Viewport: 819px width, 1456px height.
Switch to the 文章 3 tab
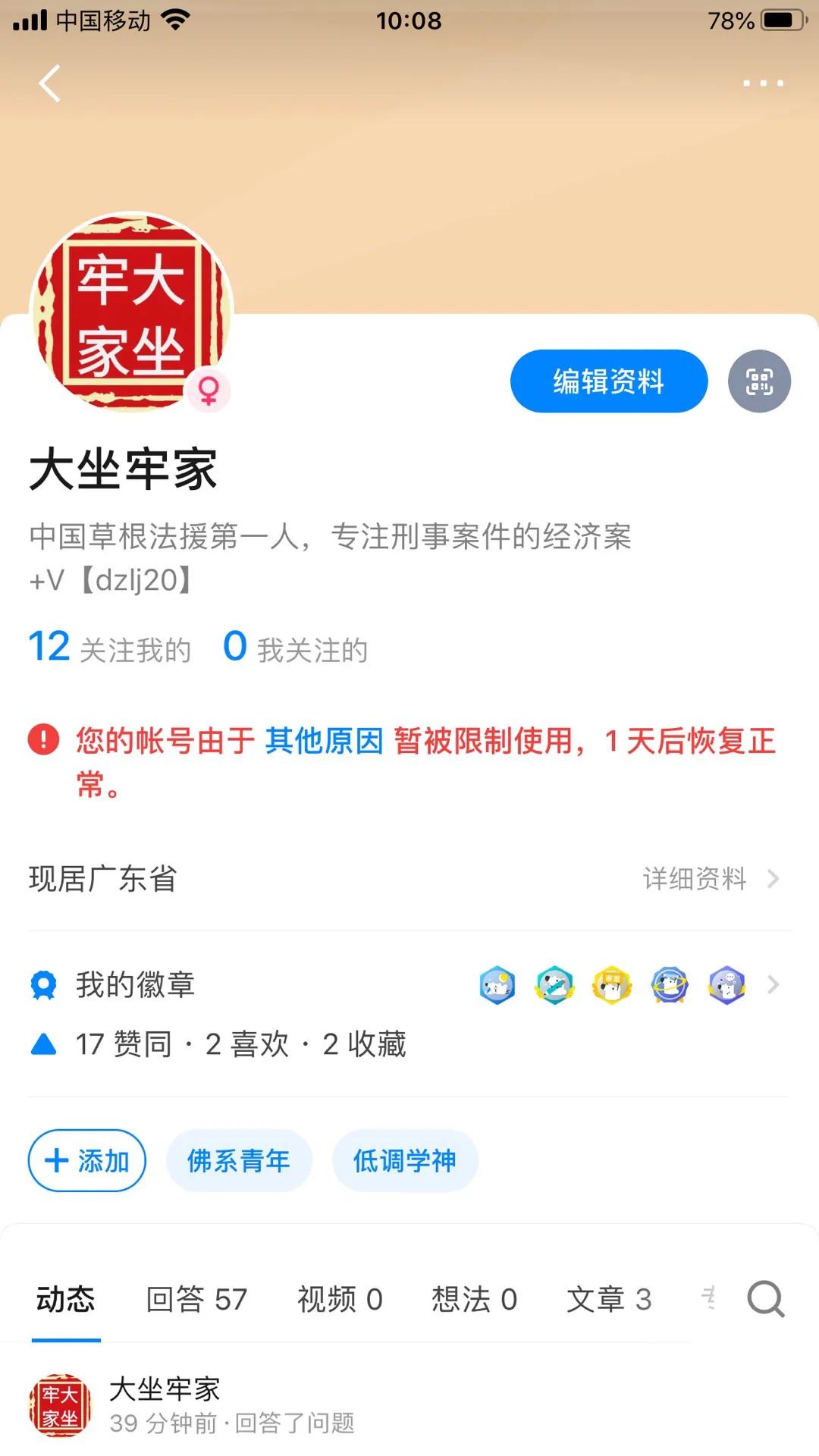(609, 1298)
